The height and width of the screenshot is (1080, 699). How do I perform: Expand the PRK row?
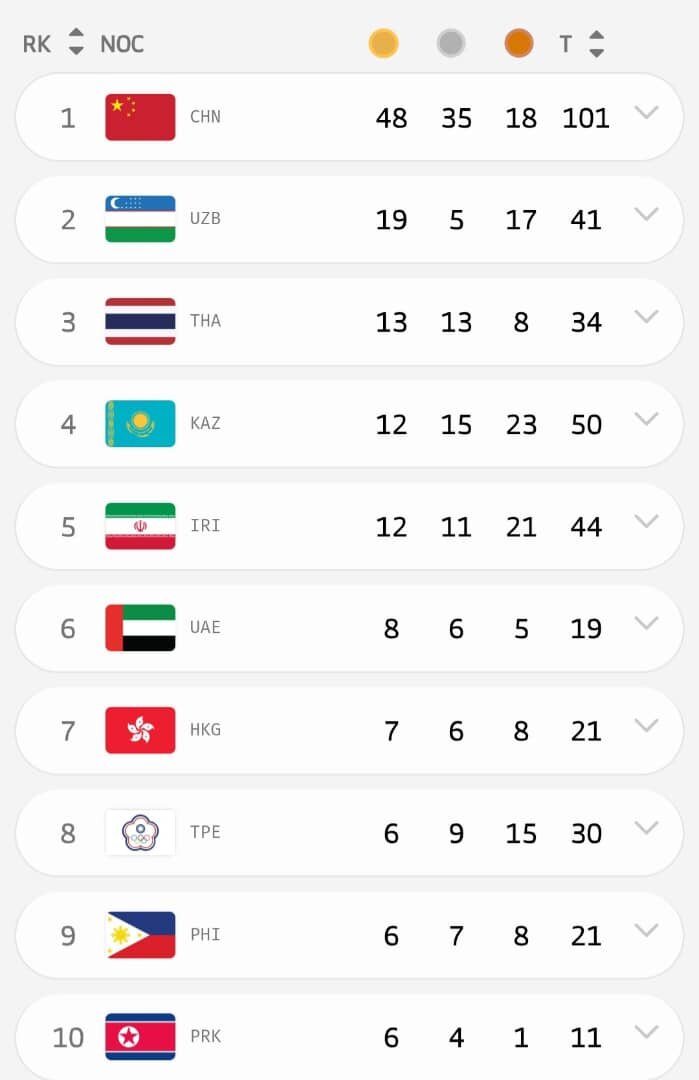646,1032
